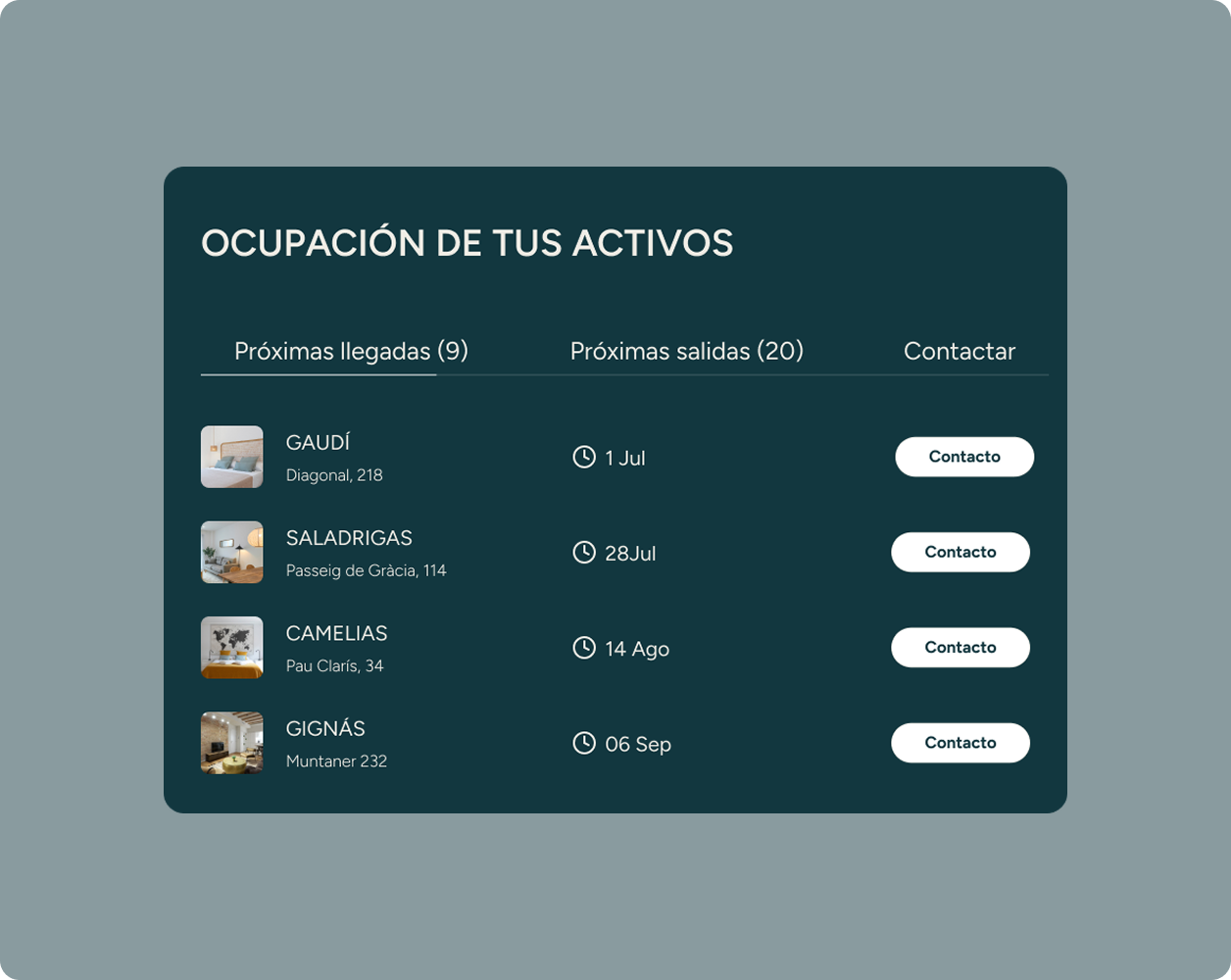Select the Contacto button for Camelias
This screenshot has width=1231, height=980.
pos(960,647)
